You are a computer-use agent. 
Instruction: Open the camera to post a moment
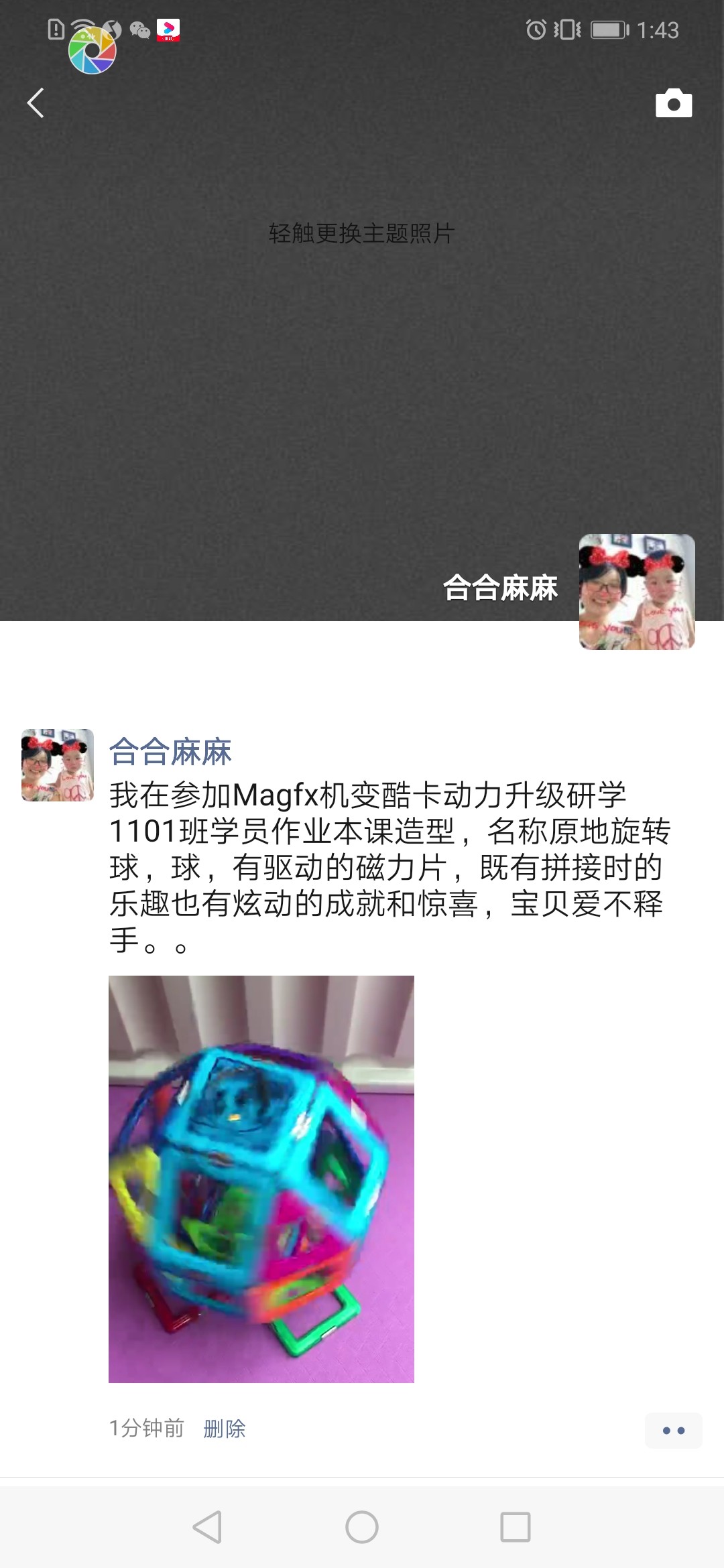click(673, 103)
